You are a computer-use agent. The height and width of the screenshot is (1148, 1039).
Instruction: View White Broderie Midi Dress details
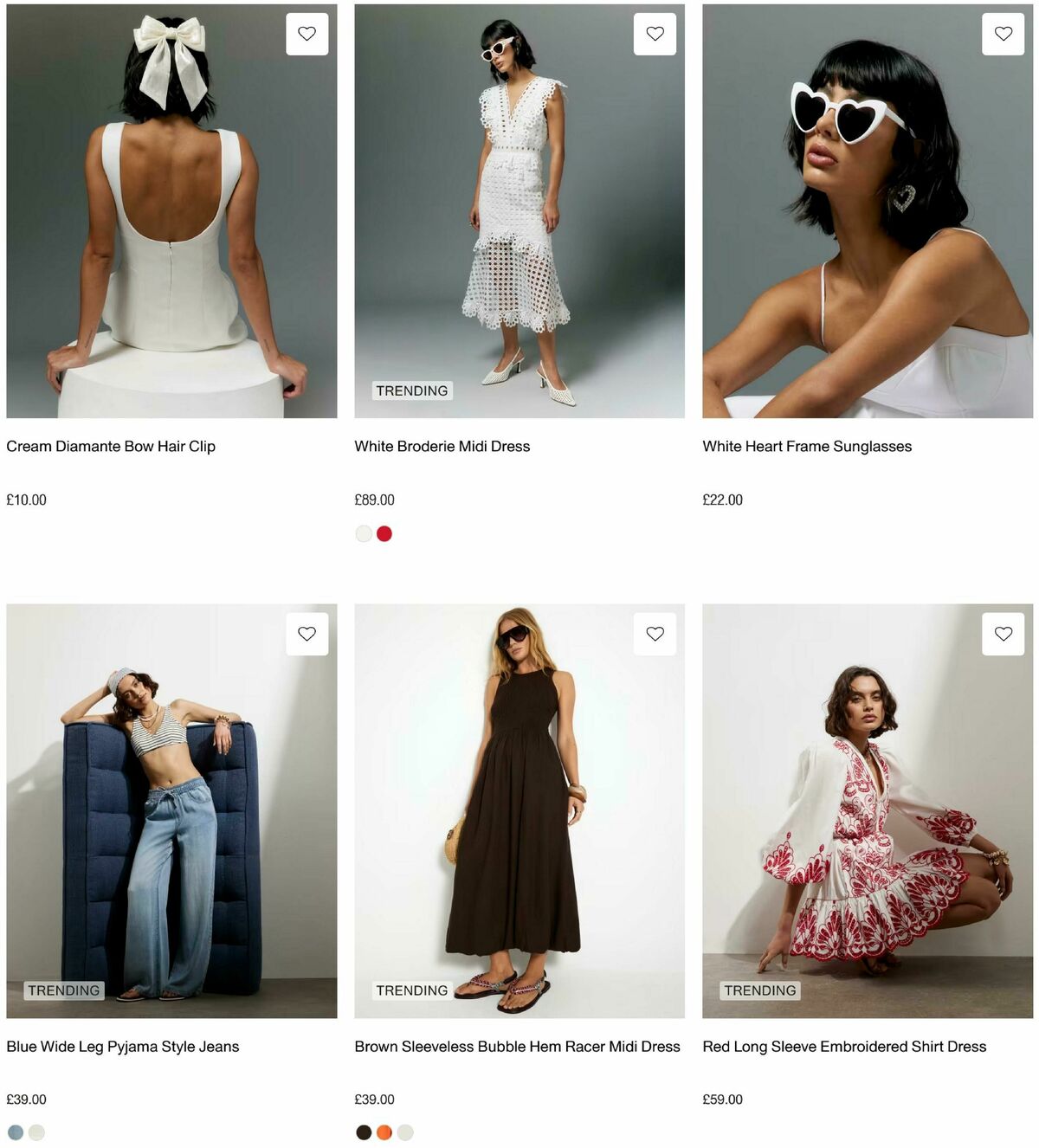(x=442, y=446)
